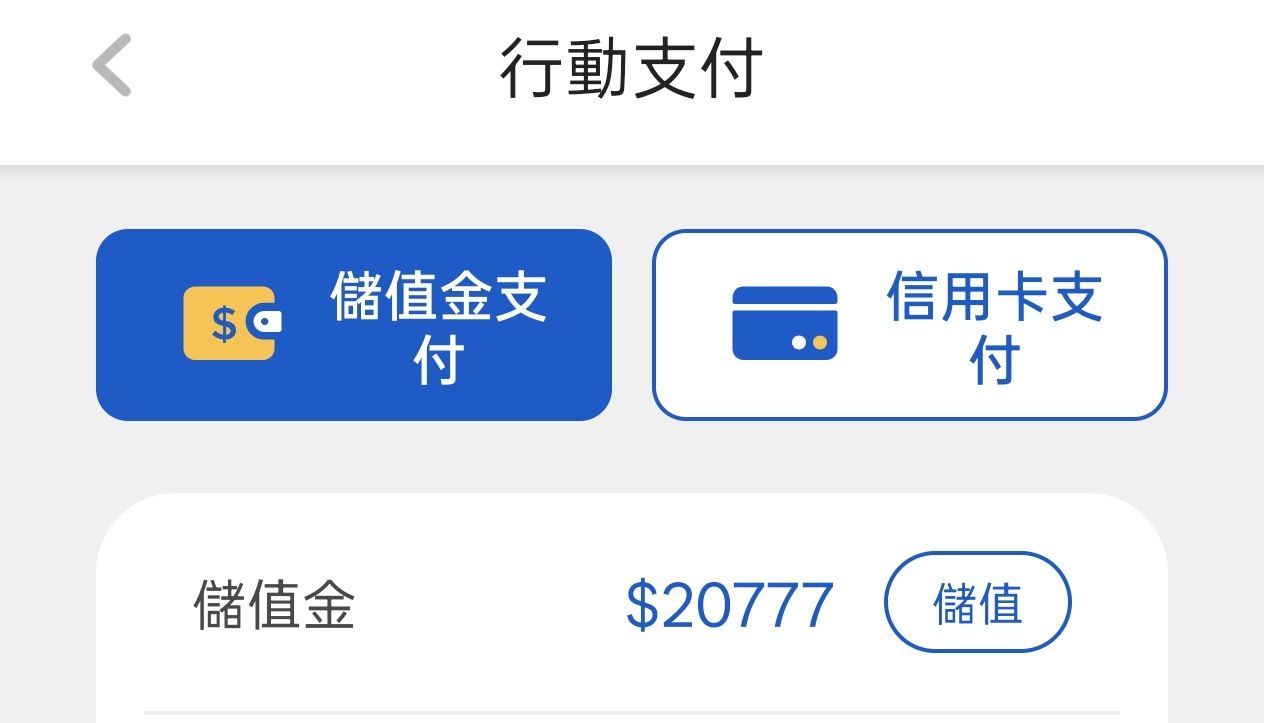Select the 儲值金支付 payment tab

pos(353,325)
